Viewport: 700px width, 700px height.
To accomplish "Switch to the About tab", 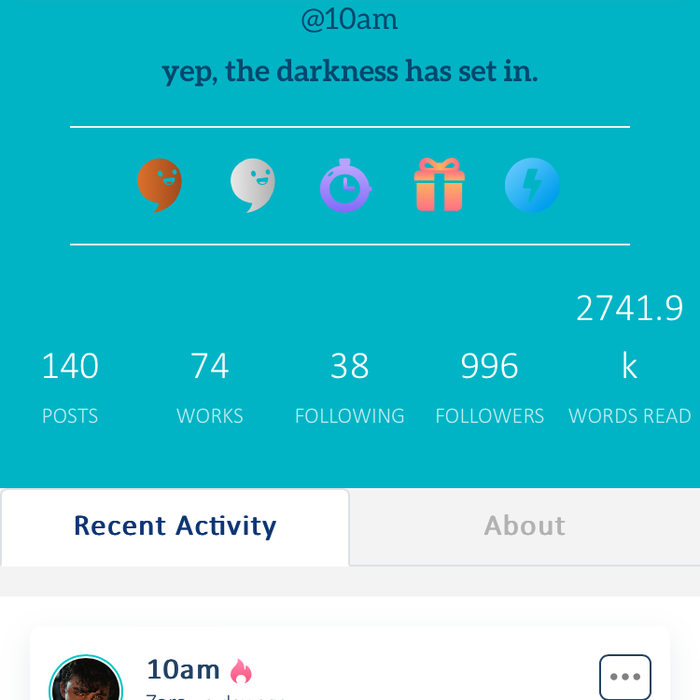I will click(524, 526).
